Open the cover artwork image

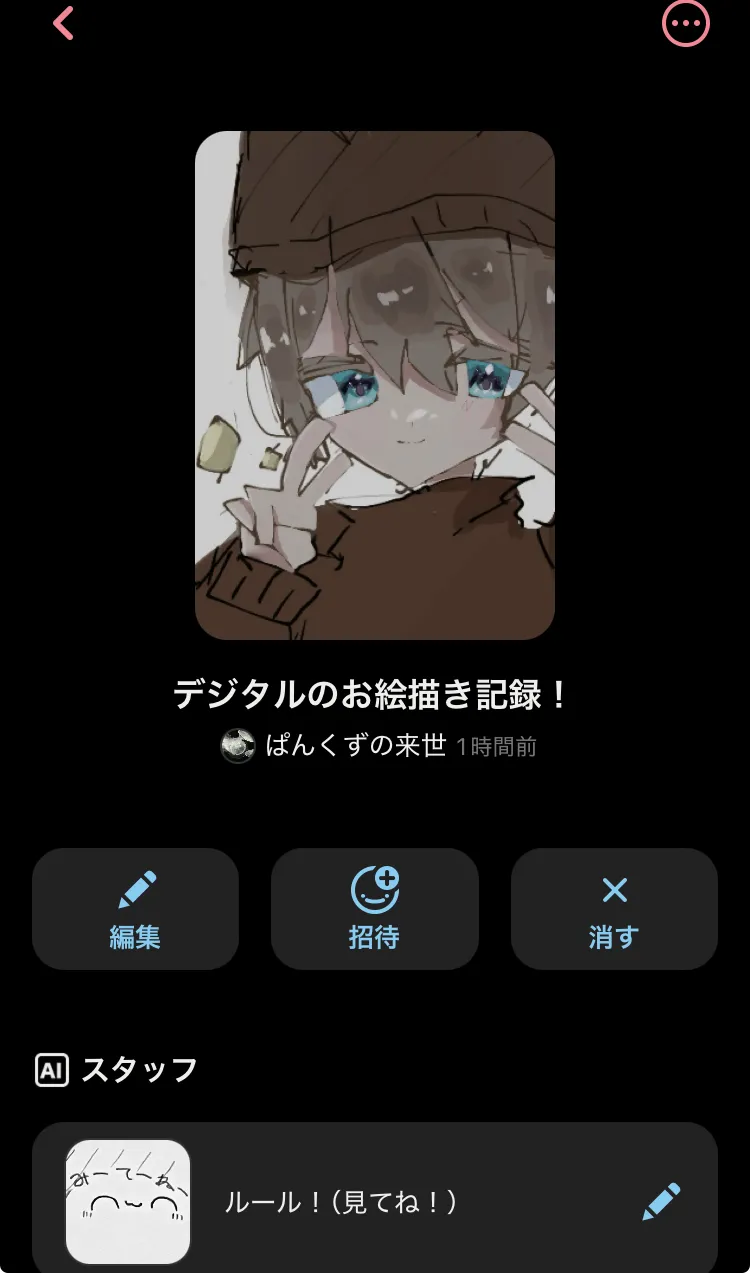point(375,385)
